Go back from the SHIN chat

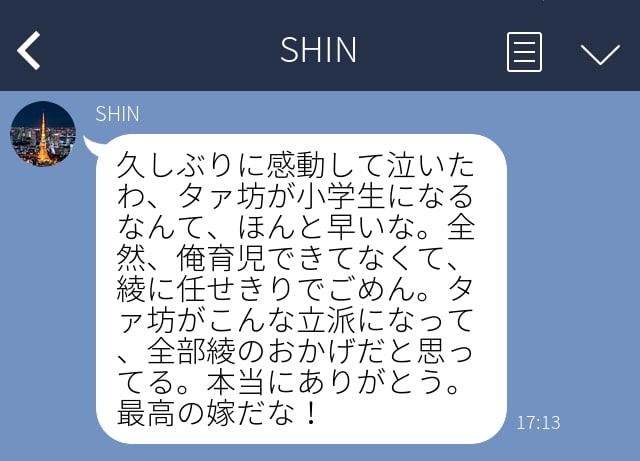pyautogui.click(x=29, y=50)
